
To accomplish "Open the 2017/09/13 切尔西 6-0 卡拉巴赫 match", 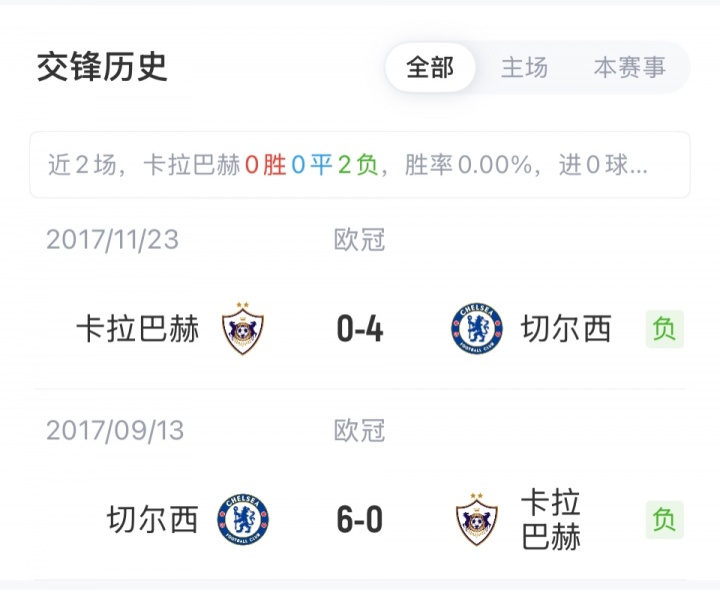I will [x=360, y=520].
